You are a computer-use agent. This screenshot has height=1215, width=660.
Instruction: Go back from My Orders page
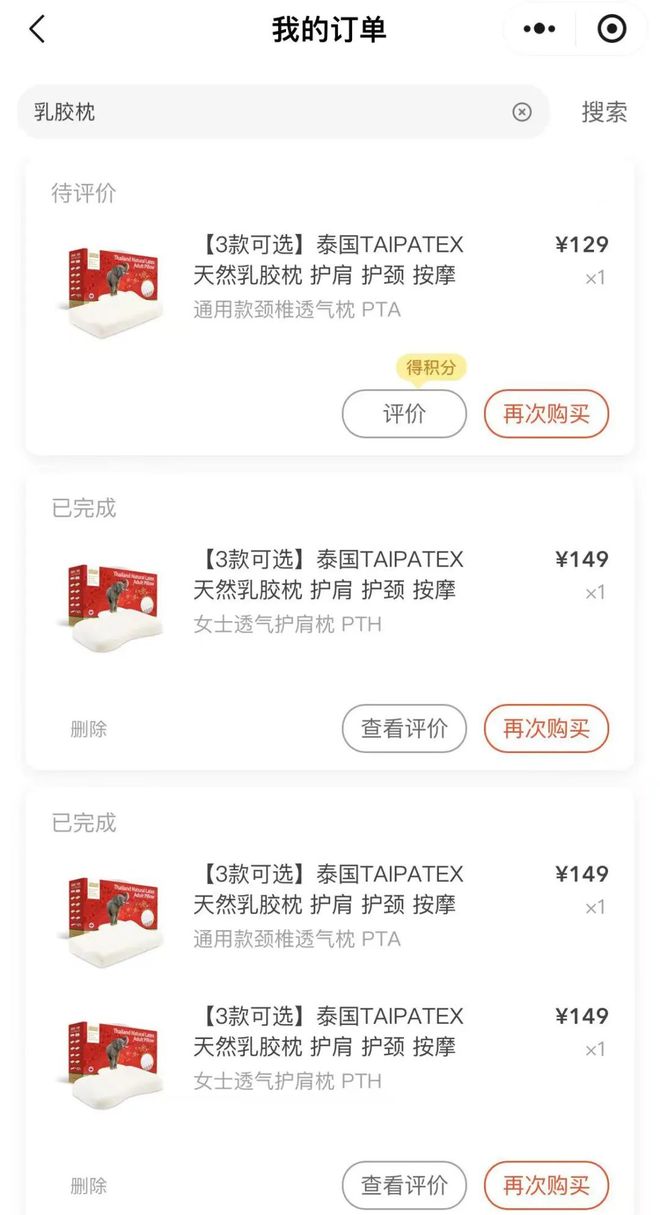tap(37, 30)
